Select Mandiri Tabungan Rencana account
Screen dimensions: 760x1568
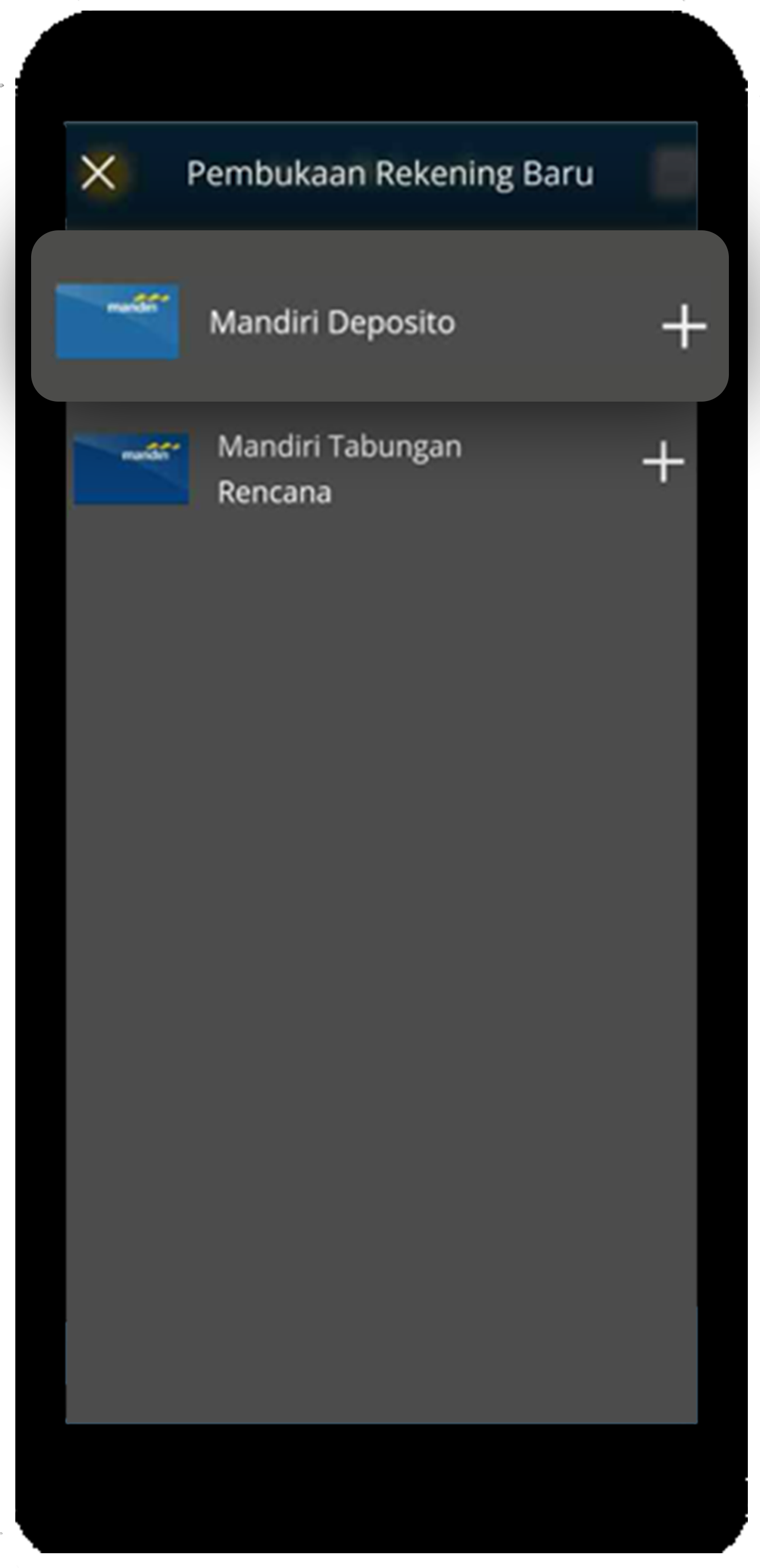click(381, 469)
